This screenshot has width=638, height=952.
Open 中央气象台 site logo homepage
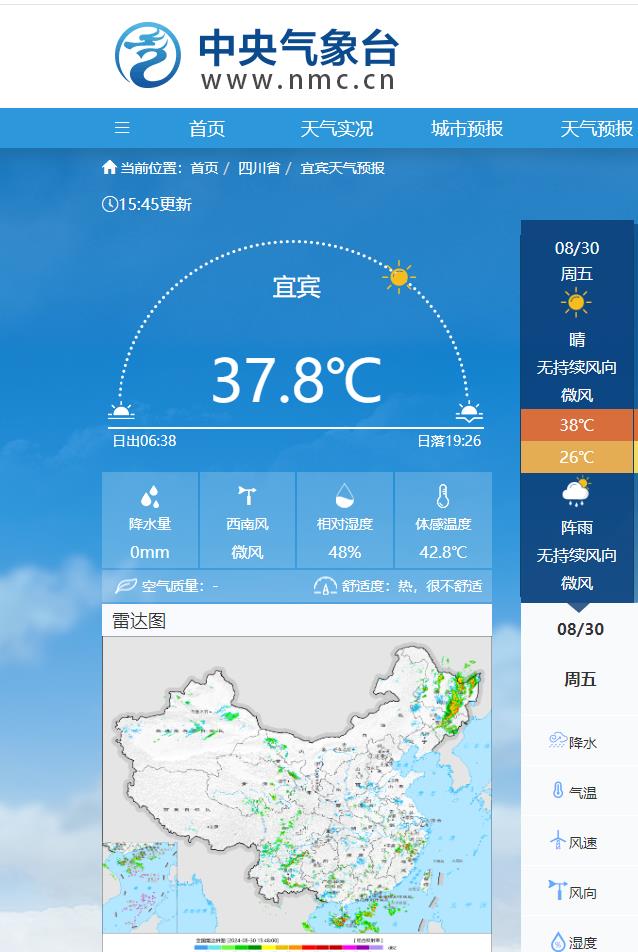click(x=257, y=55)
